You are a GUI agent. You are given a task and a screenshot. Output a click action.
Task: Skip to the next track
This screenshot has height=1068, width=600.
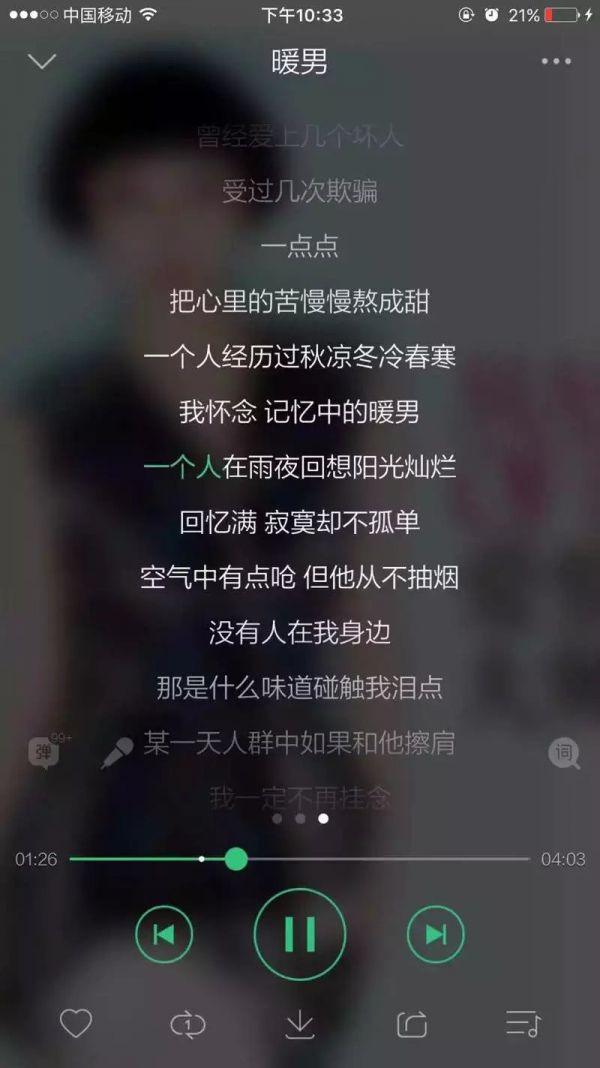(x=435, y=934)
